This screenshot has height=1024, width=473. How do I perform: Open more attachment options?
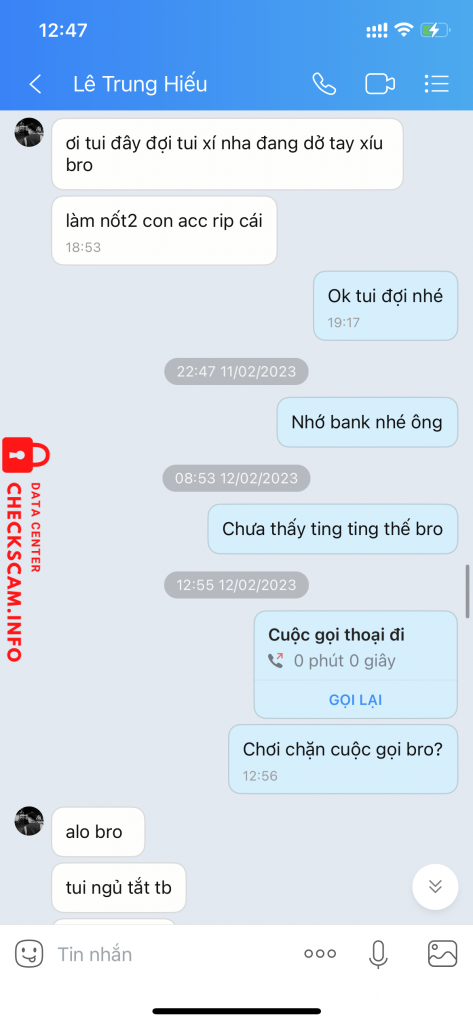(x=320, y=953)
